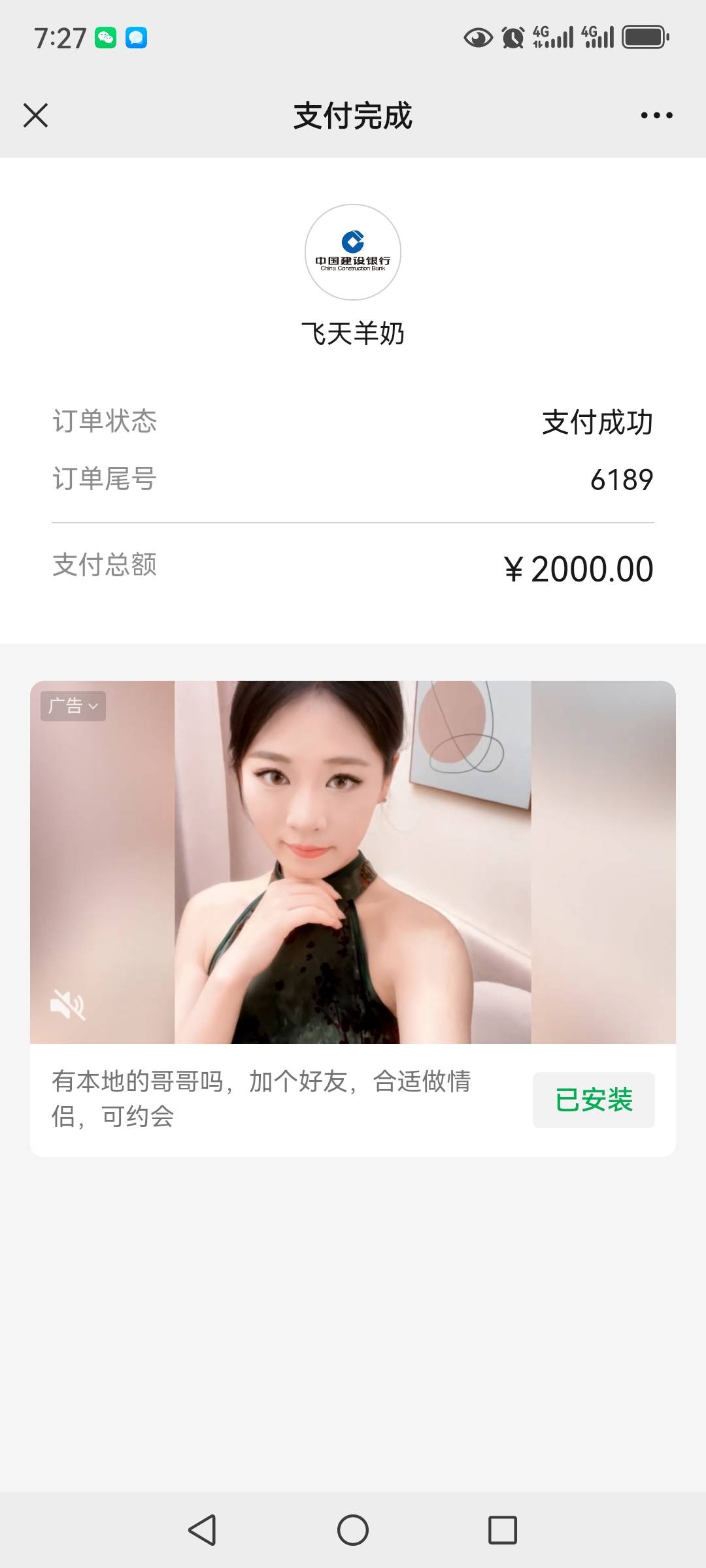Tap the 已安装 button
The width and height of the screenshot is (706, 1568).
[x=594, y=1100]
